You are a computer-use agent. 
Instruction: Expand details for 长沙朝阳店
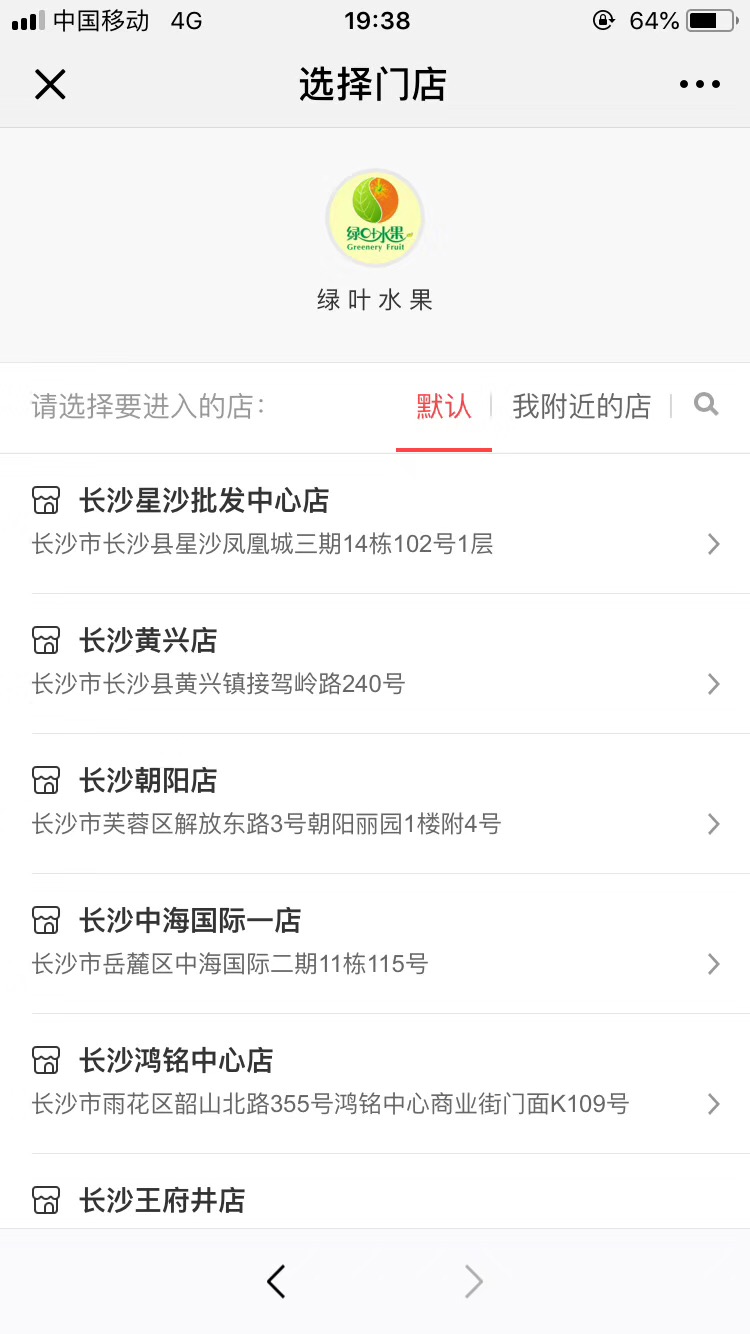click(x=713, y=824)
